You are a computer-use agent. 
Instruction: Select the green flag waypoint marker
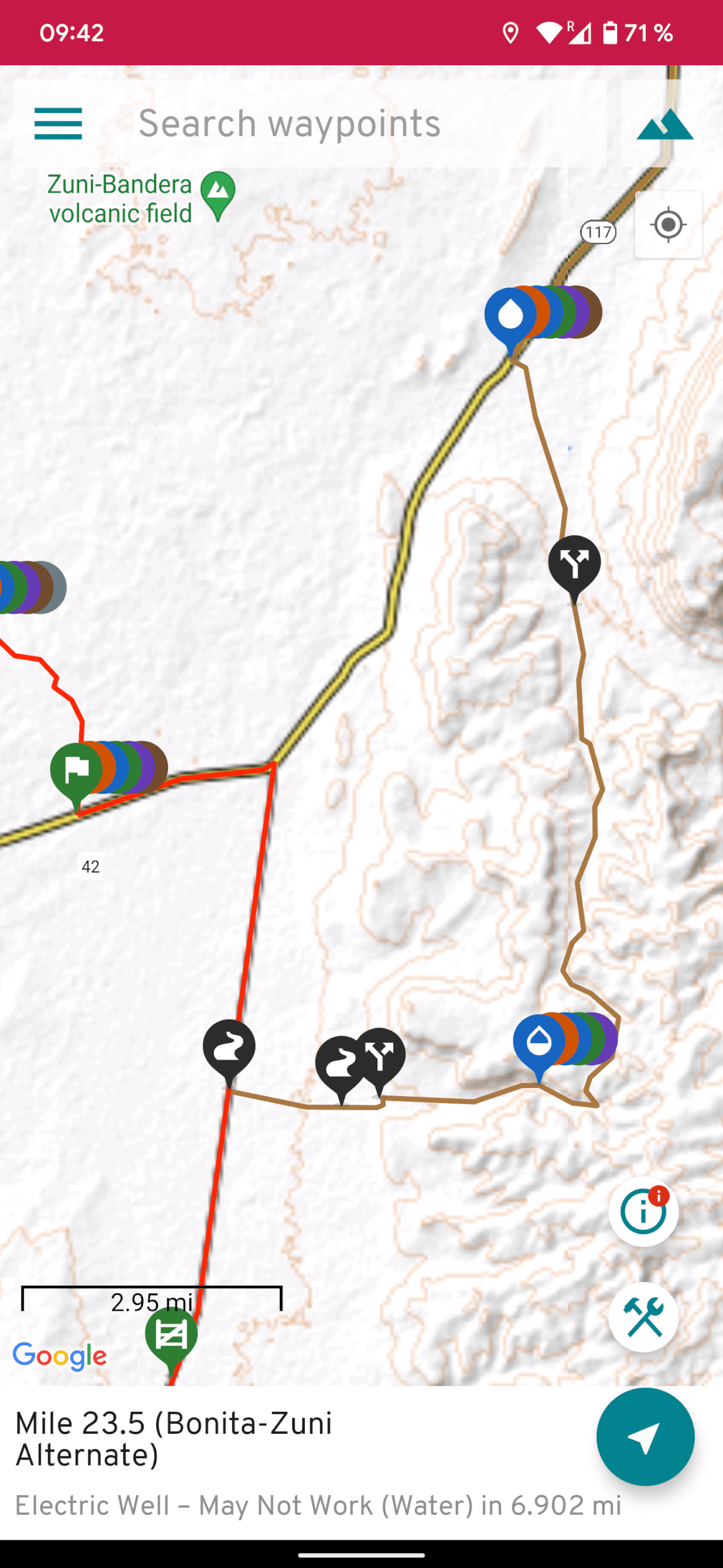pos(76,769)
